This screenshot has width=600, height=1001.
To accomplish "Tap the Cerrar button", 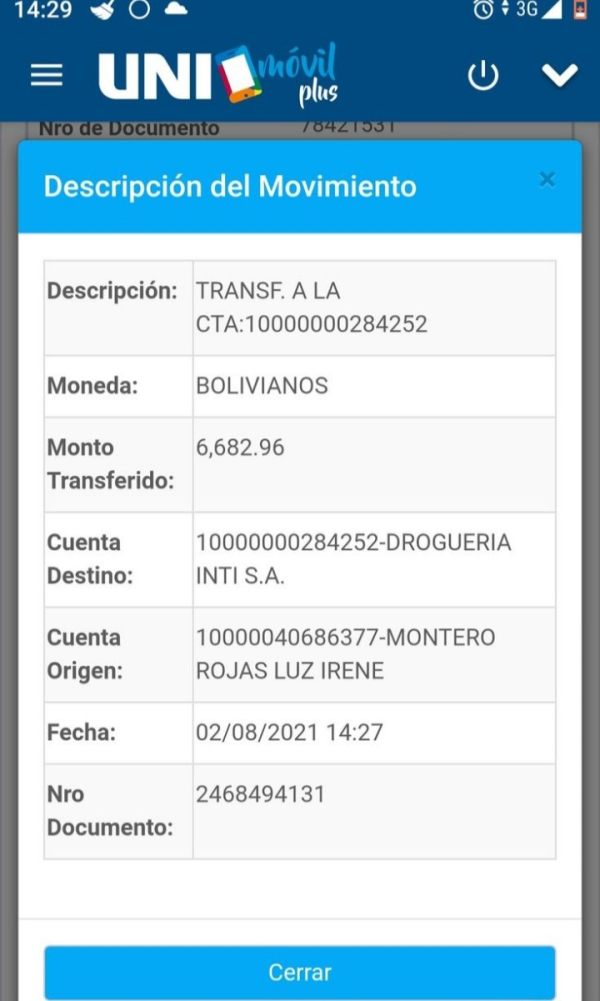I will coord(300,972).
